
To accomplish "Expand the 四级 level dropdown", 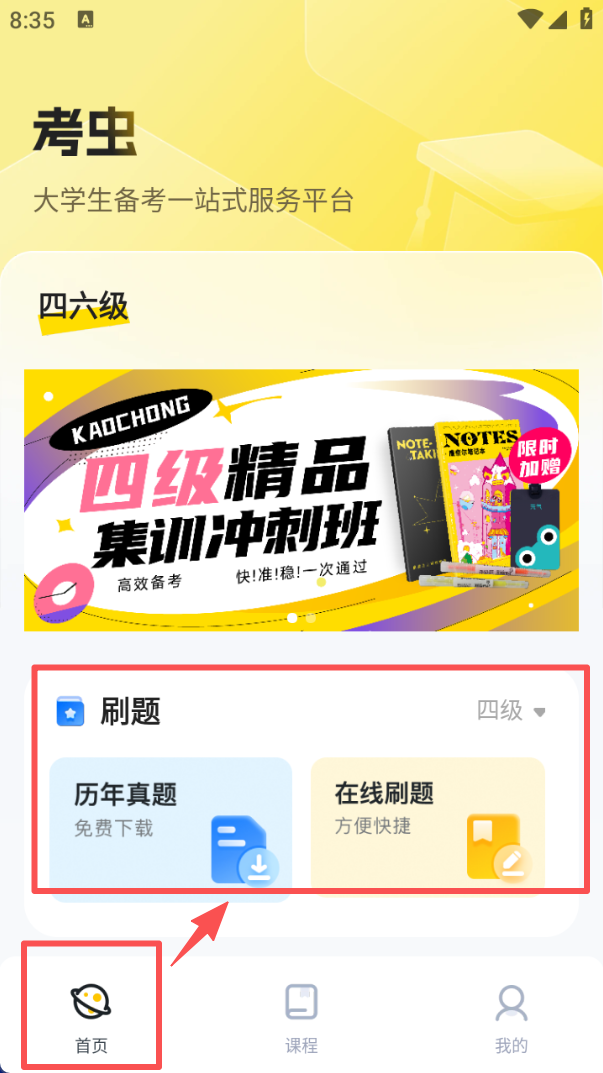I will (x=511, y=711).
